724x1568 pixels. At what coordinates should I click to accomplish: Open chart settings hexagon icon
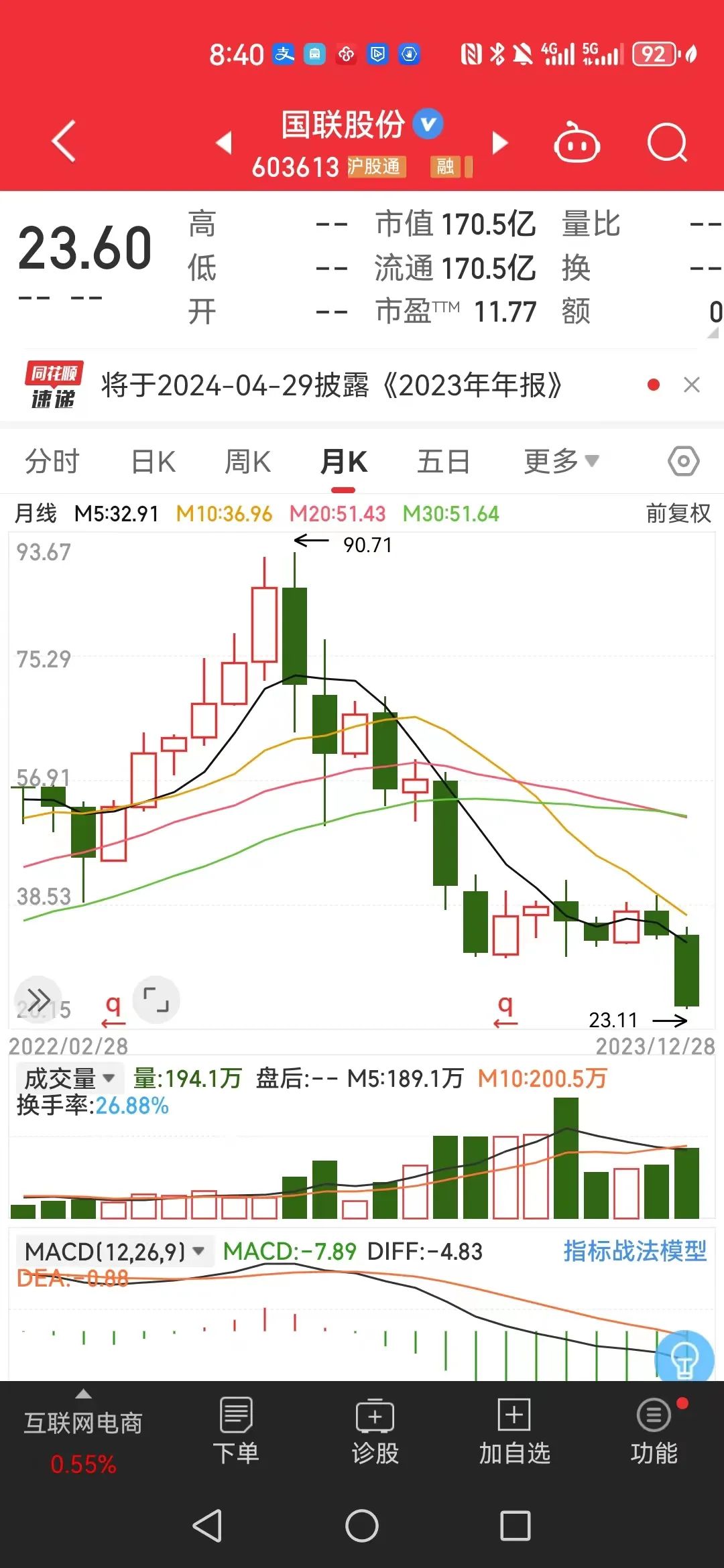point(683,462)
